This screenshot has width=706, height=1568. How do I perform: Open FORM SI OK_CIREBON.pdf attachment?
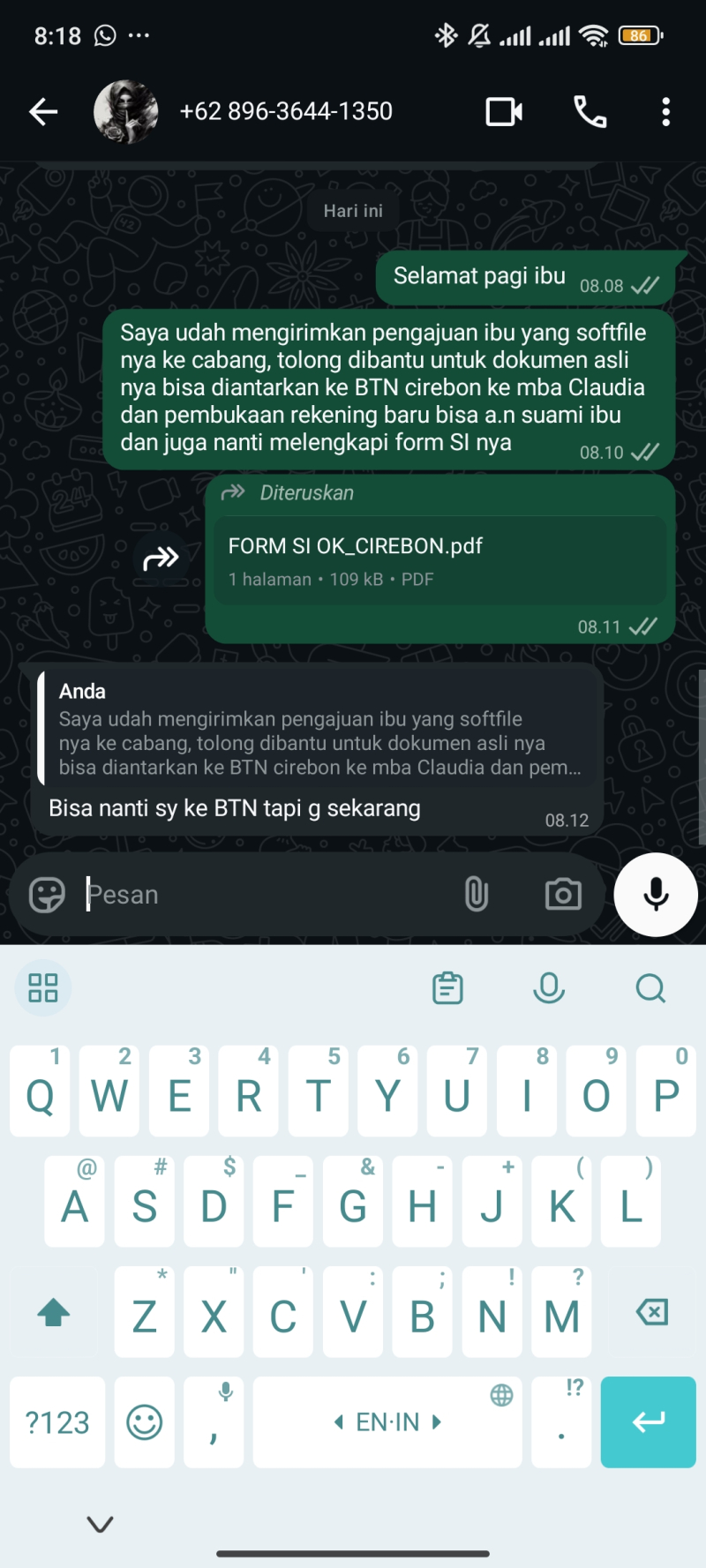point(439,560)
